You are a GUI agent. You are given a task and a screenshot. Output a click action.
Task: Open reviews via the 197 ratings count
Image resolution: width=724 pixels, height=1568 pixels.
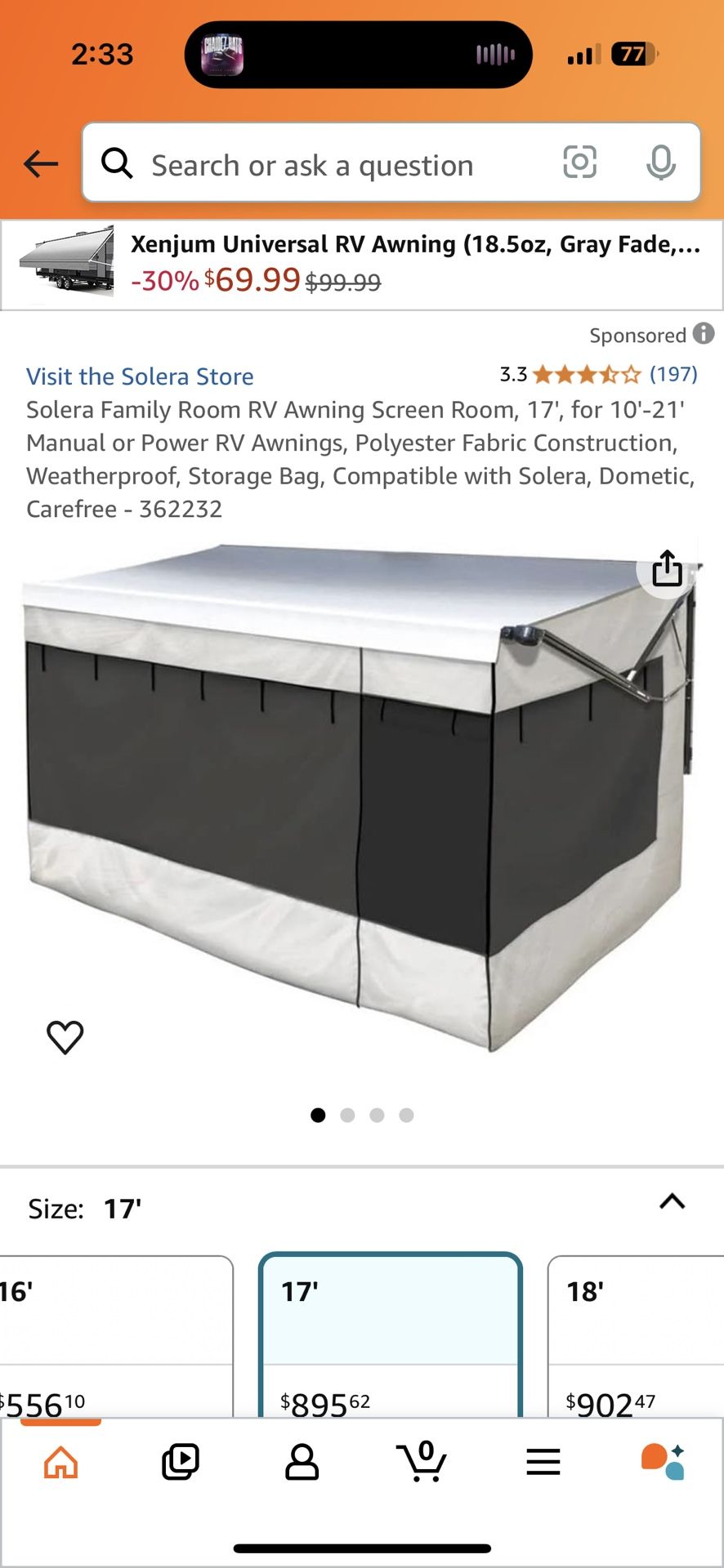click(x=673, y=374)
